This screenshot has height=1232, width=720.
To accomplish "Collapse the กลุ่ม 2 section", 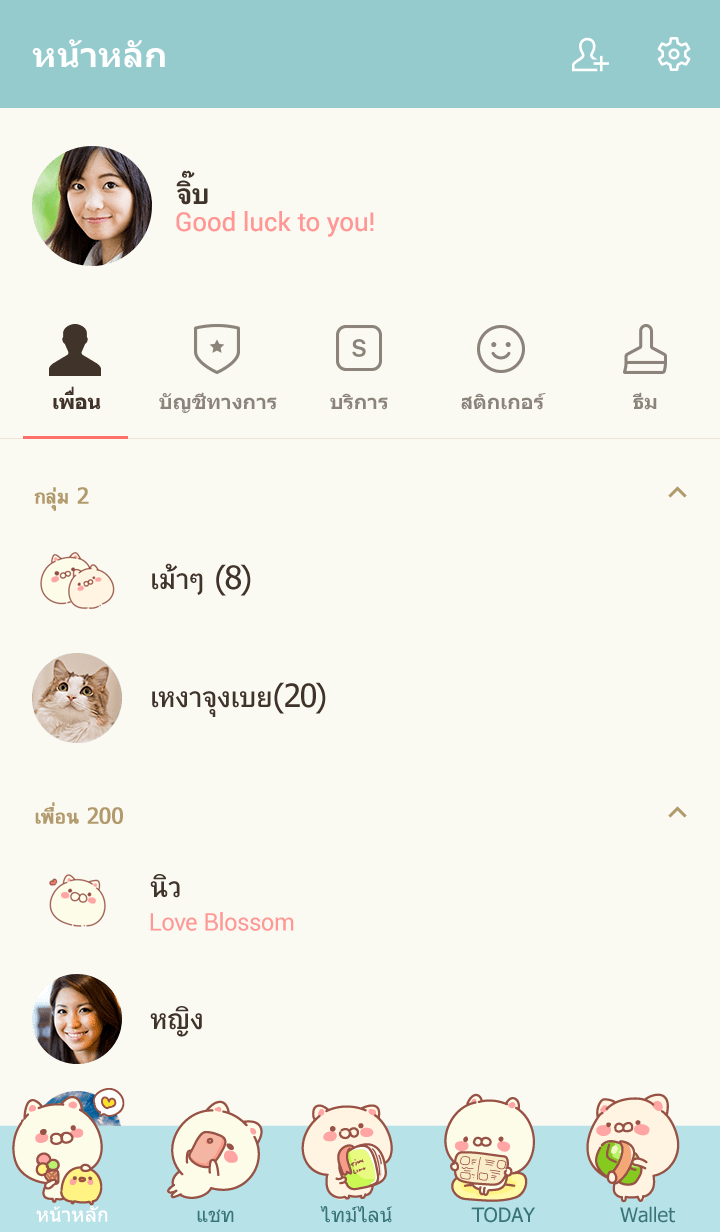I will (x=677, y=492).
